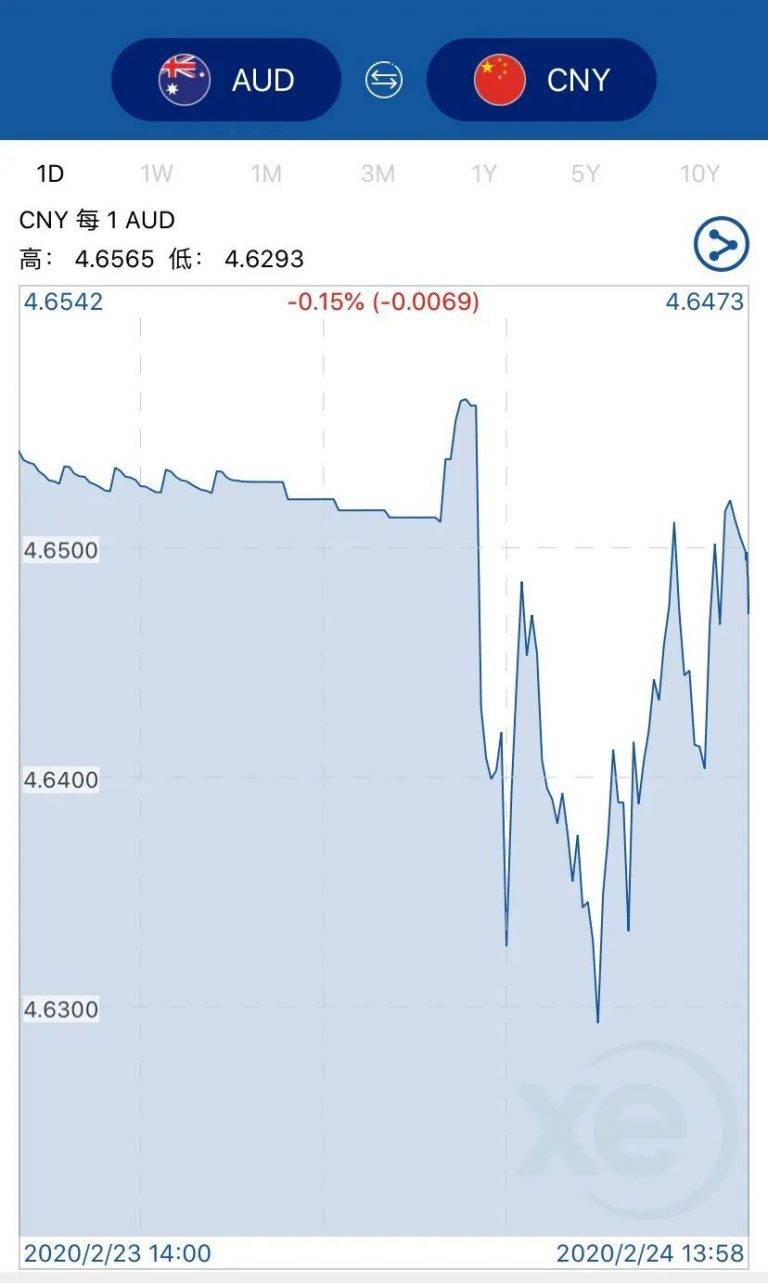
Task: Select the 1D chart range
Action: 50,174
